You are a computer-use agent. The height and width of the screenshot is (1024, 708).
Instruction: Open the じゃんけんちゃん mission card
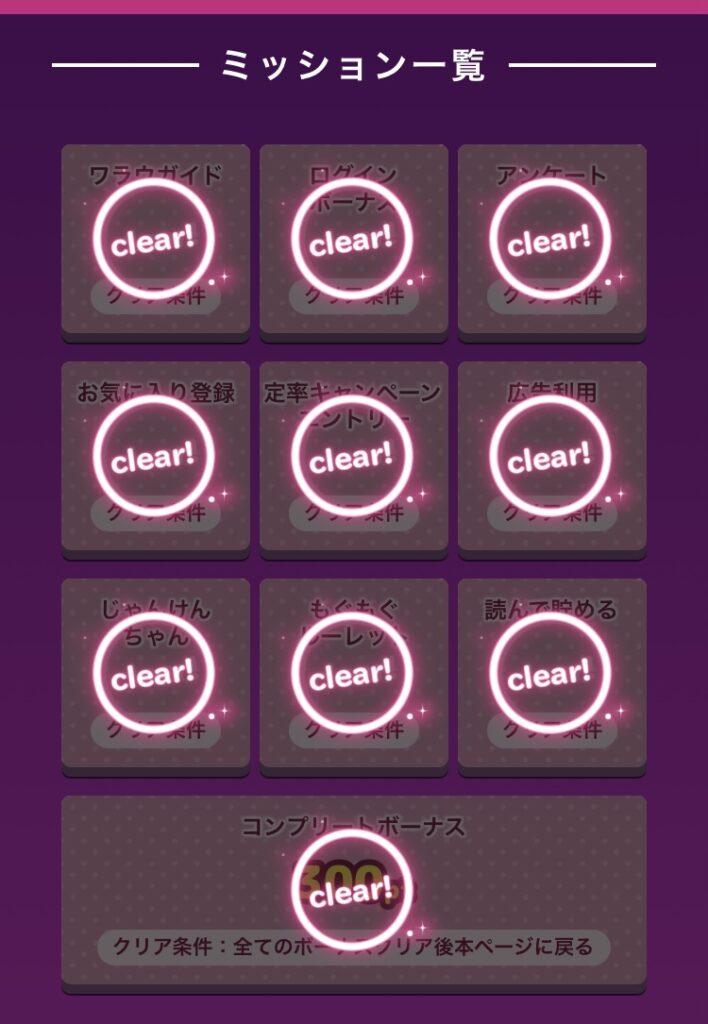click(x=155, y=674)
